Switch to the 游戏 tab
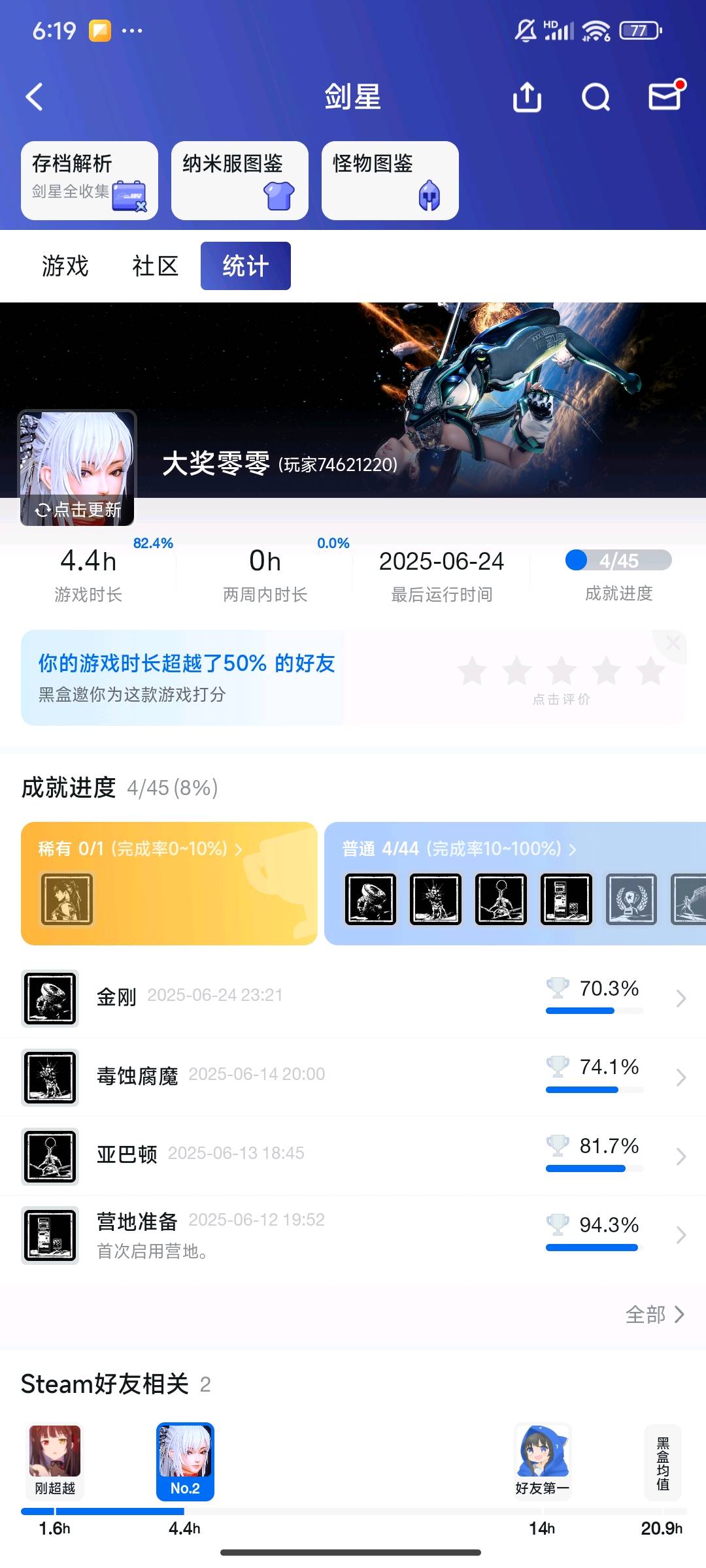Viewport: 706px width, 1568px height. click(65, 266)
